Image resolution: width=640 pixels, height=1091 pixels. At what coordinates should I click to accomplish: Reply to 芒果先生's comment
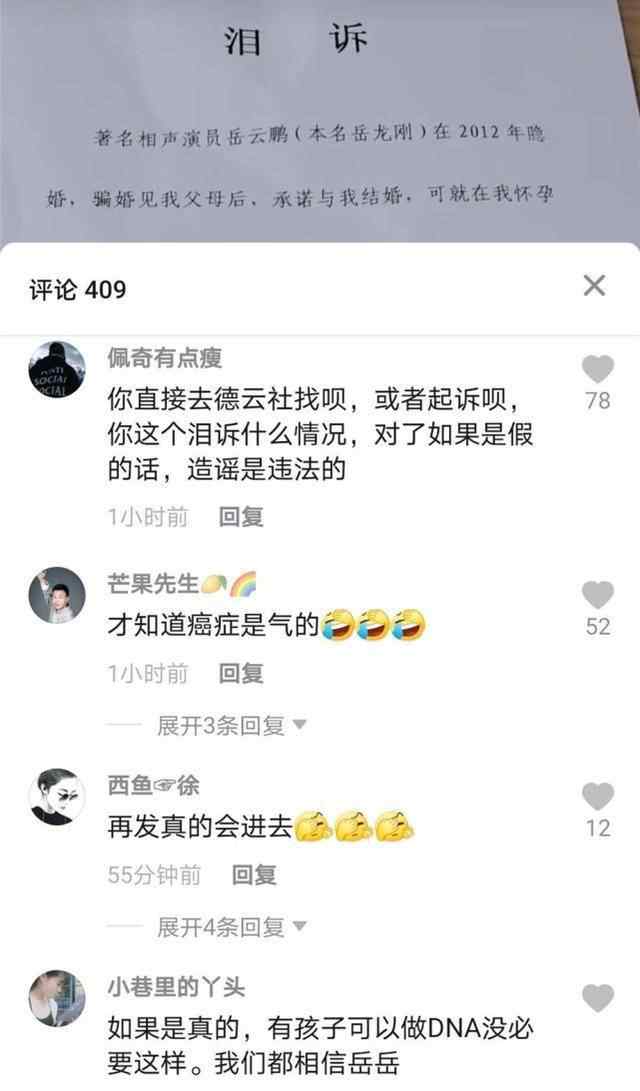tap(241, 673)
